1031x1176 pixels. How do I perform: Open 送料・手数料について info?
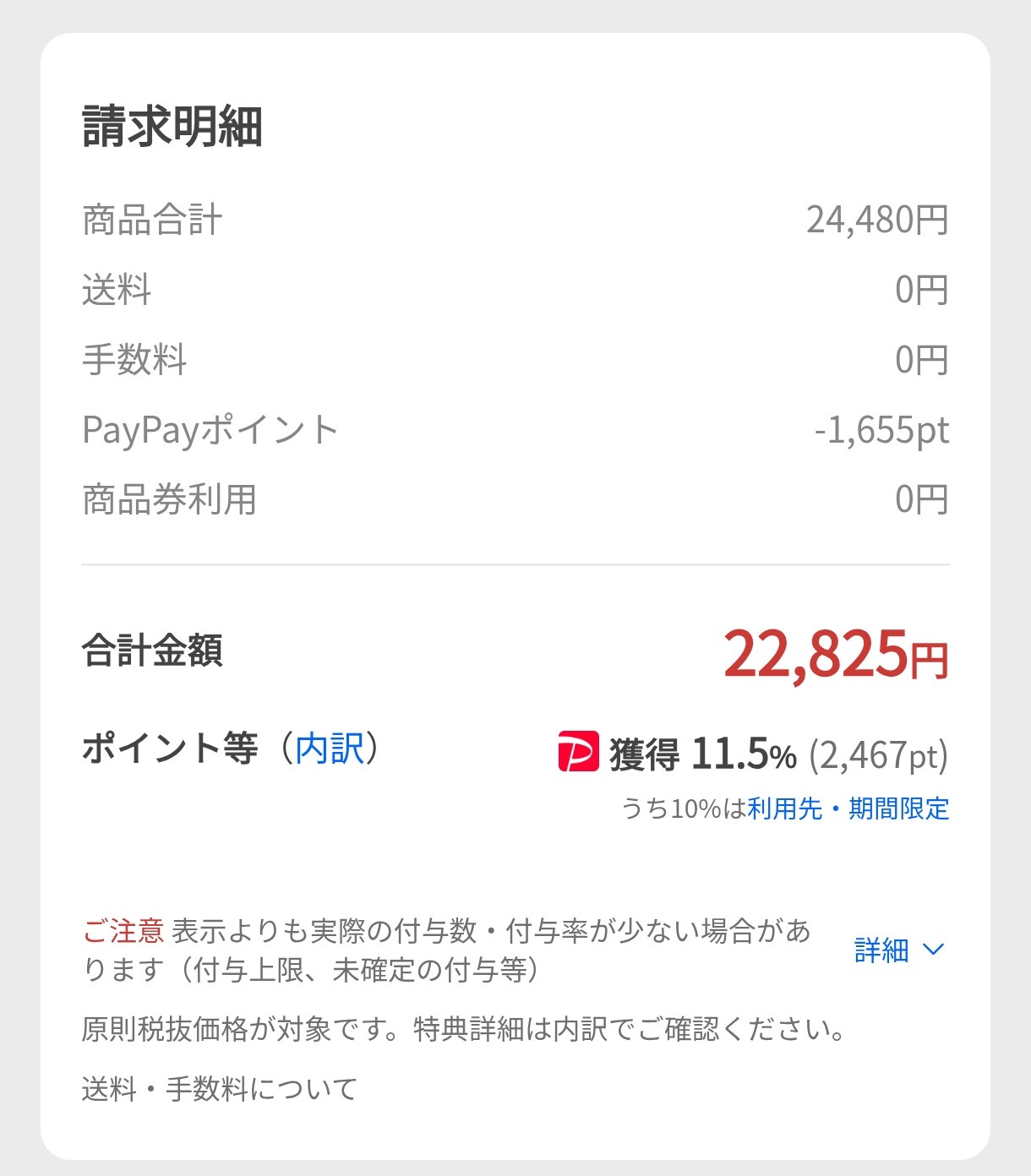pos(220,1089)
